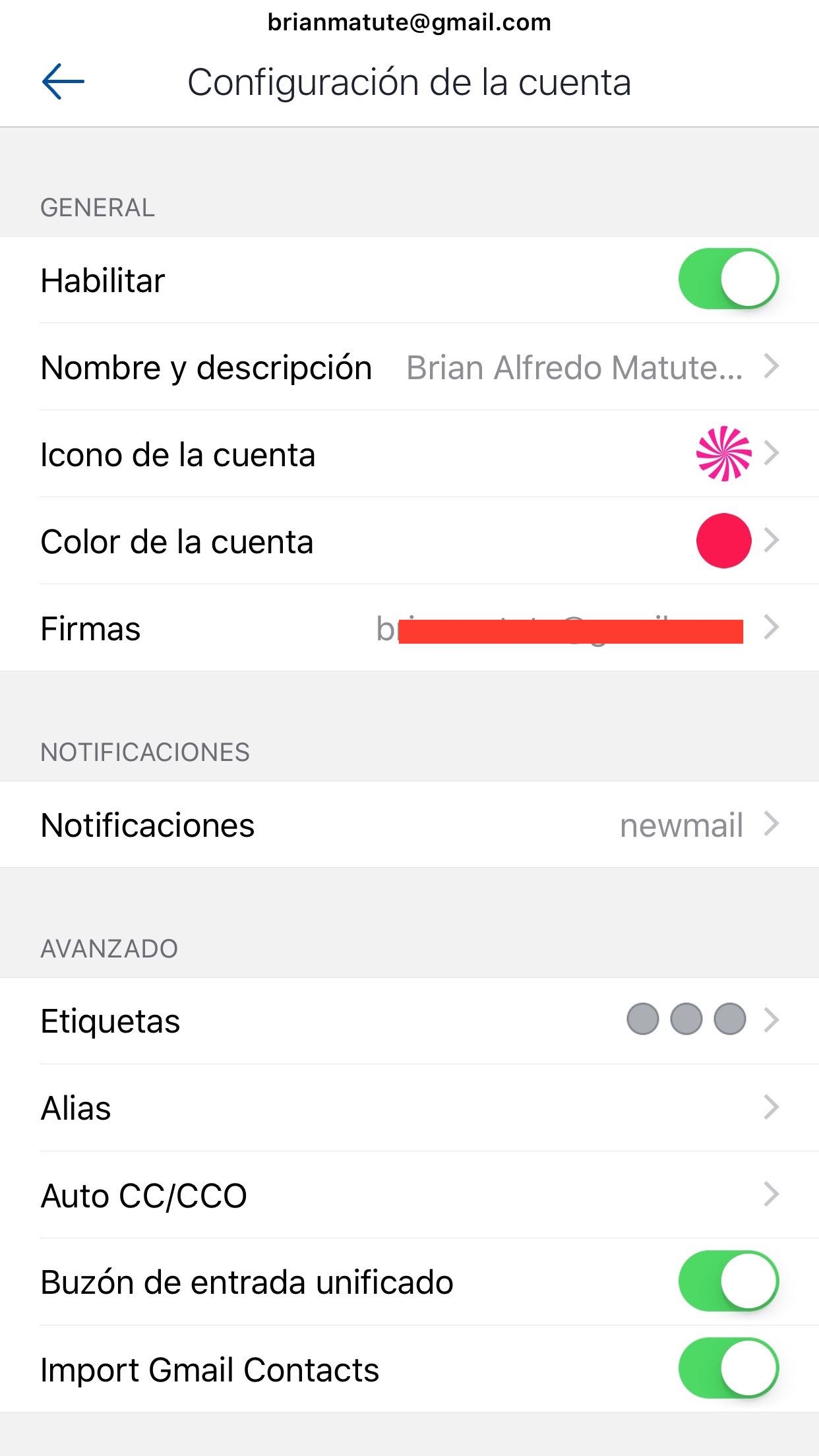
Task: Toggle the Habilitar switch
Action: click(728, 279)
